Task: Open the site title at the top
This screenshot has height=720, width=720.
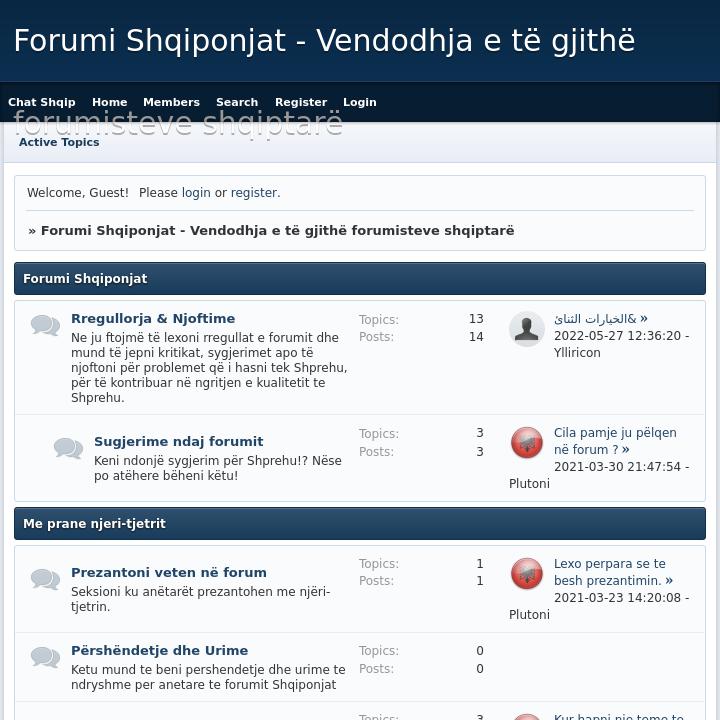Action: click(324, 41)
